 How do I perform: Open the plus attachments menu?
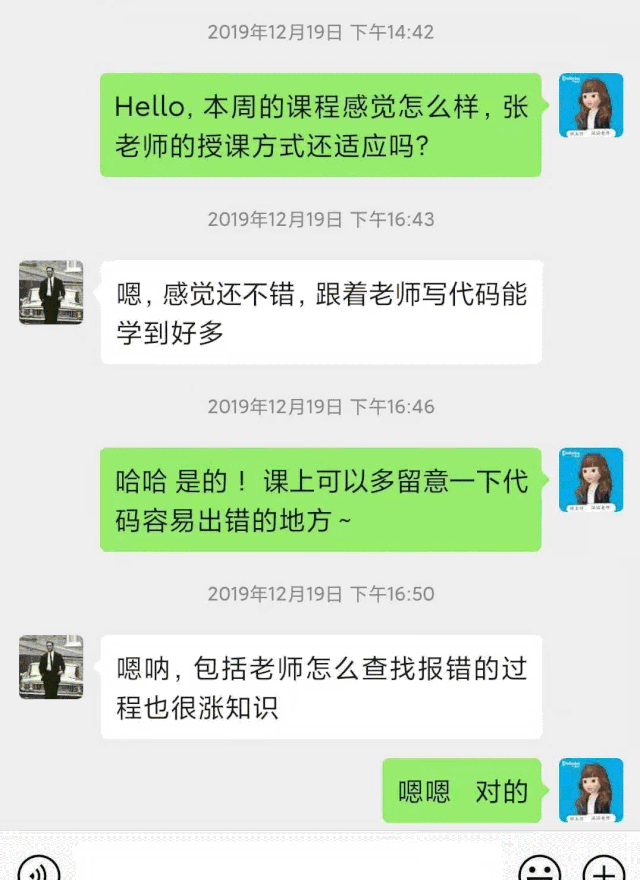[x=603, y=870]
